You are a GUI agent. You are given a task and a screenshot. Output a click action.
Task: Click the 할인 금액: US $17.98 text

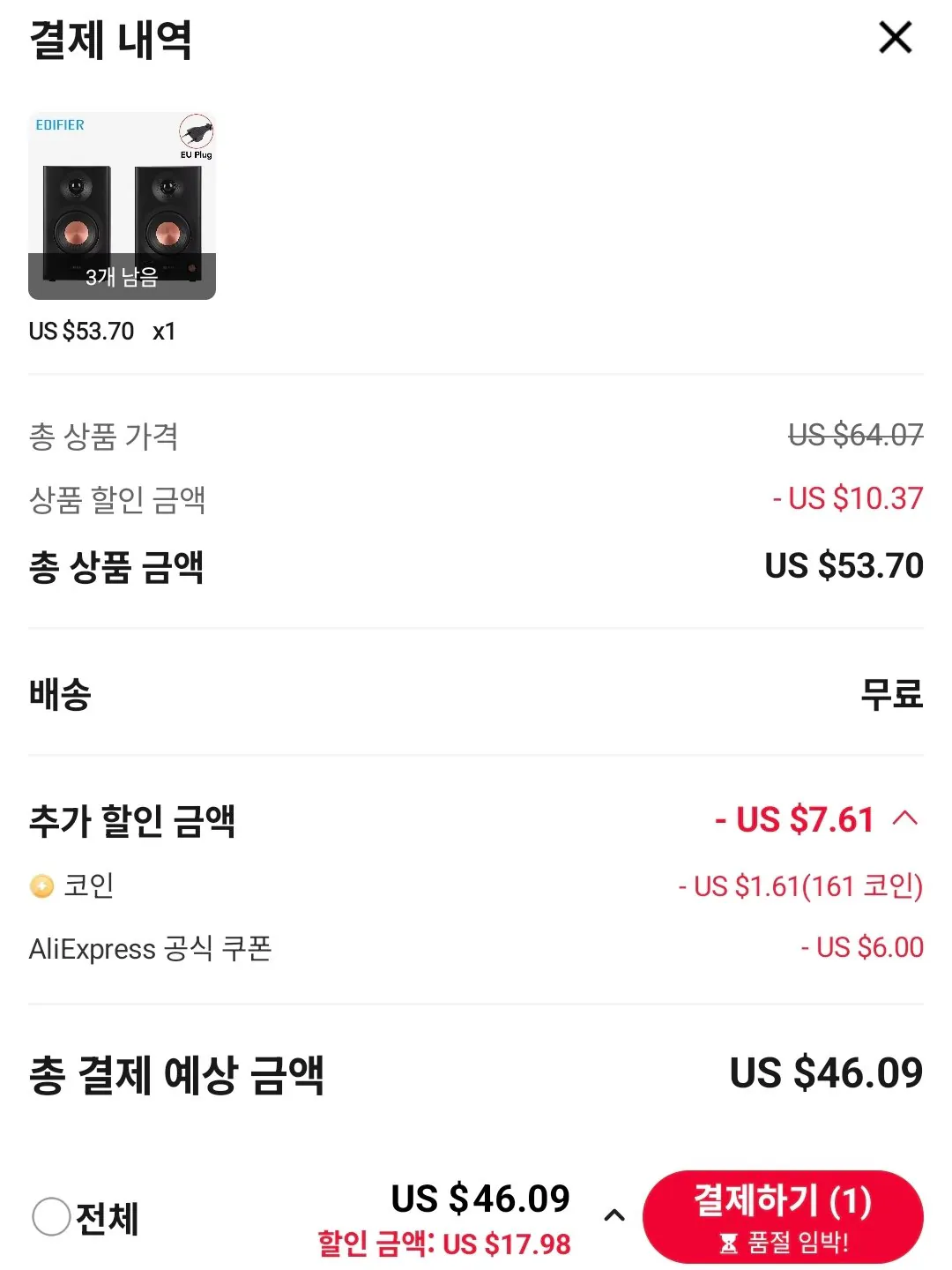coord(445,1244)
